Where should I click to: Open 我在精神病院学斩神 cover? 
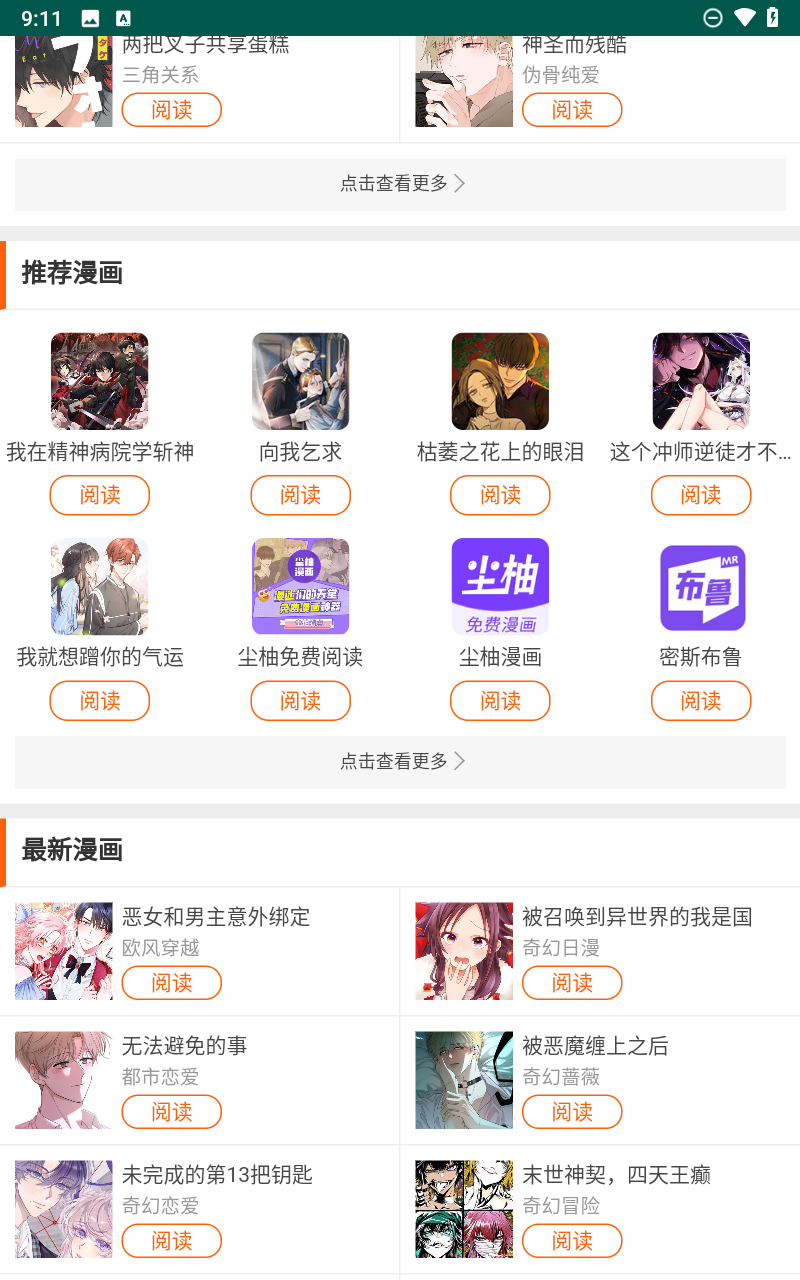tap(100, 381)
